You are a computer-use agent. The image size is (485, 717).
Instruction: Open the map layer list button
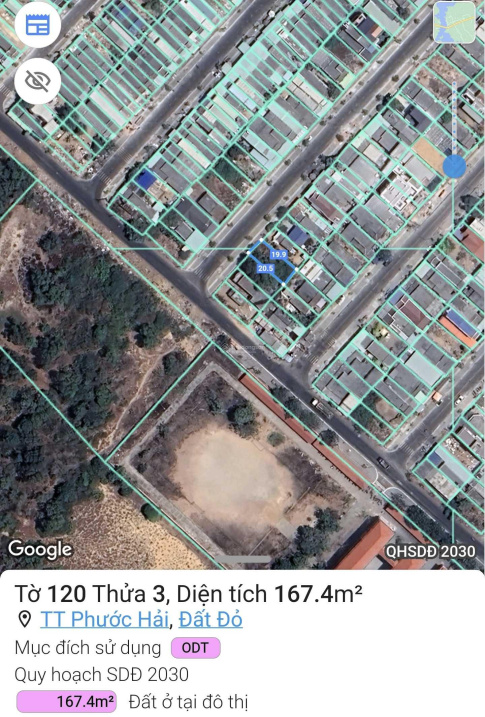37,25
